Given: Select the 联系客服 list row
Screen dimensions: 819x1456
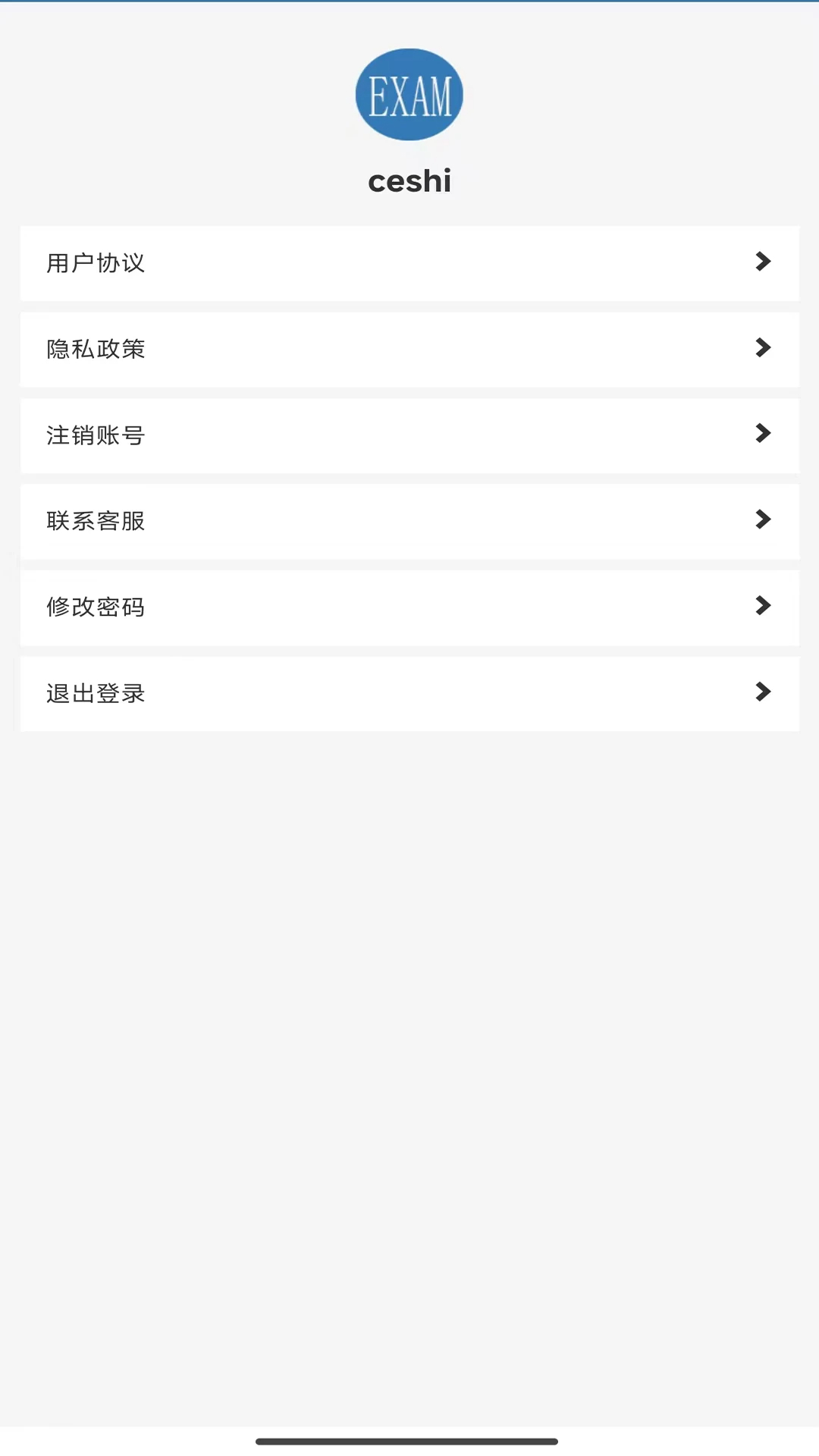Looking at the screenshot, I should coord(409,521).
